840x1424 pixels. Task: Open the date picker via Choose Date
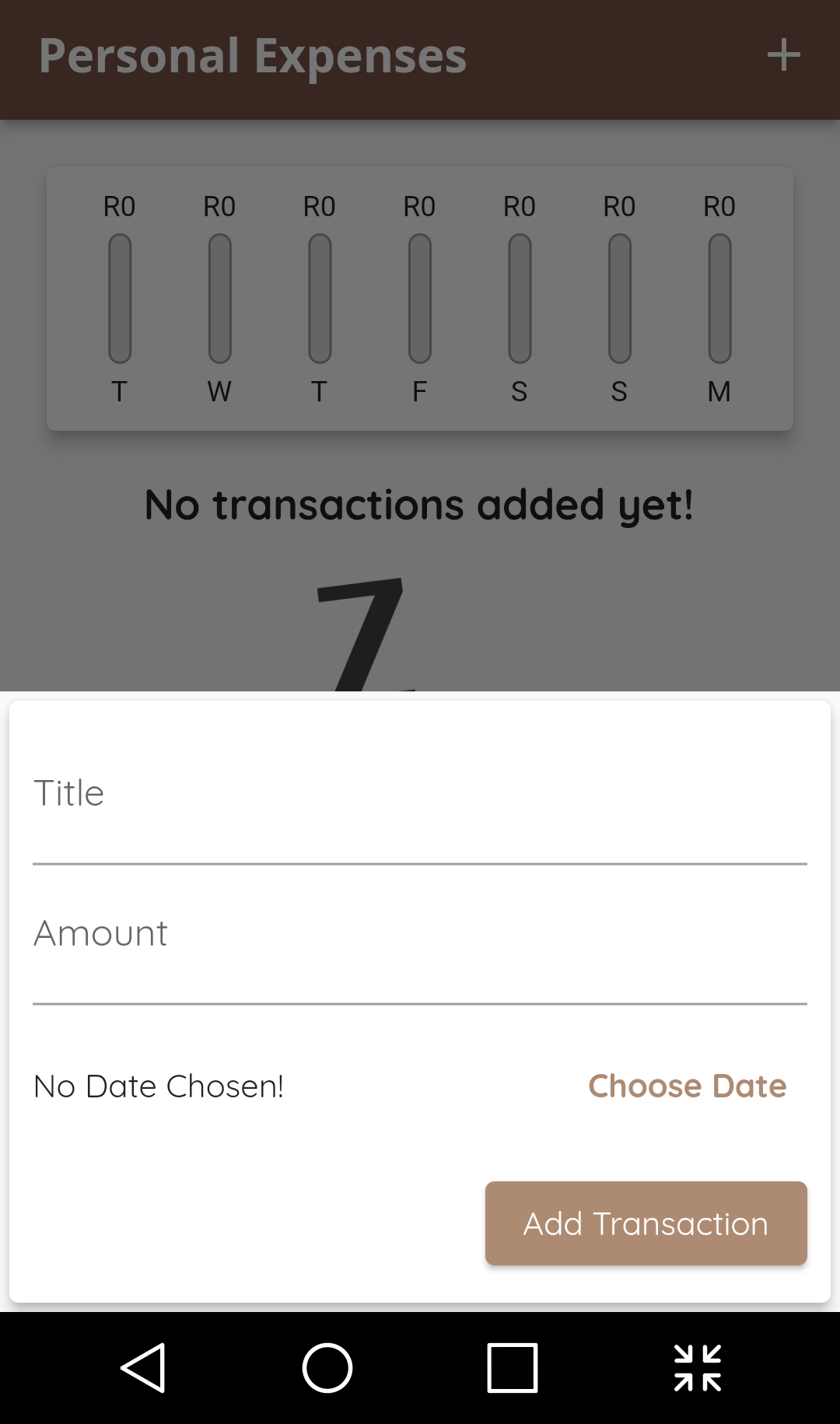tap(687, 1086)
